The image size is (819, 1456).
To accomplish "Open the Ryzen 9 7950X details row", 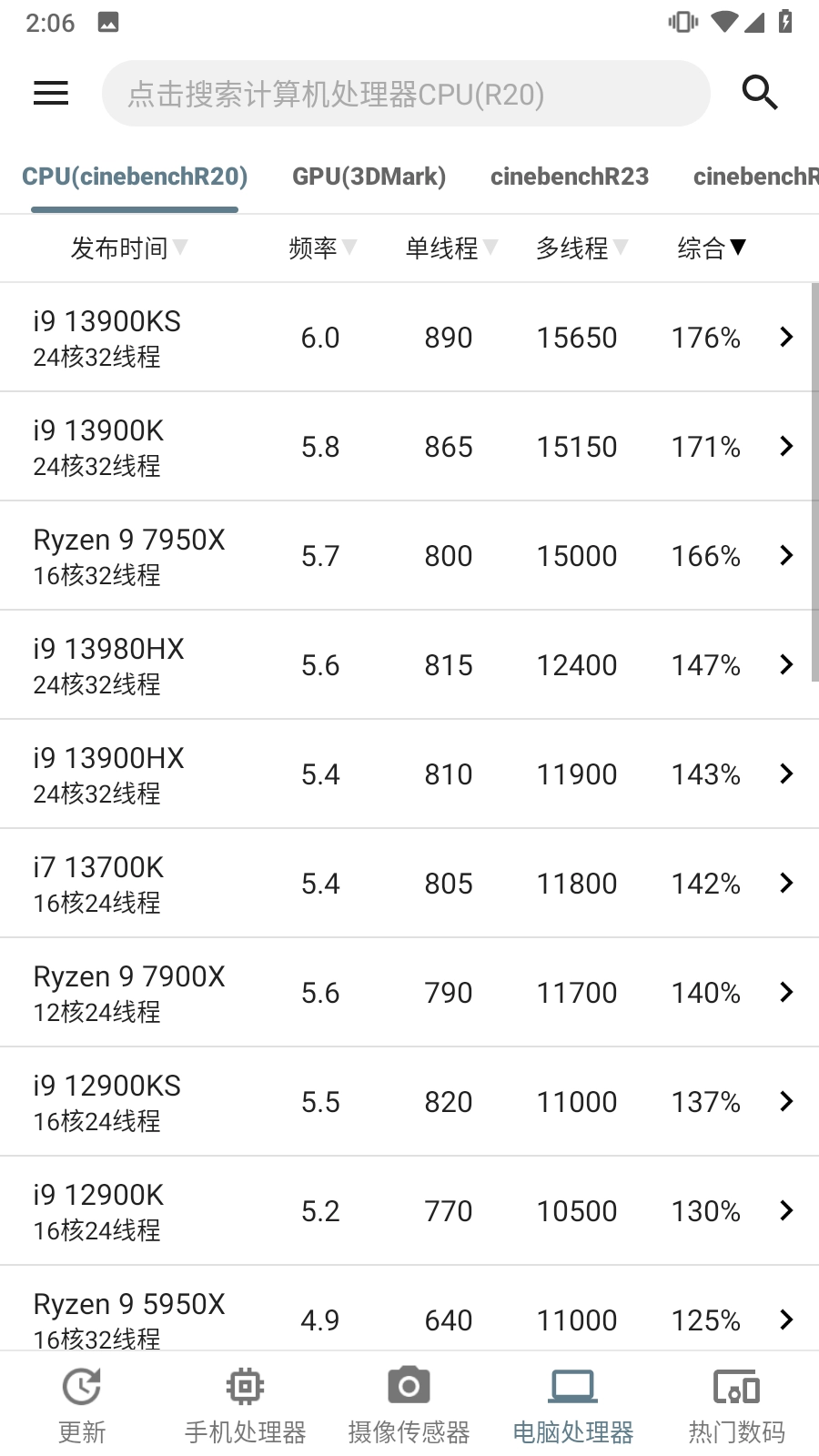I will (785, 555).
